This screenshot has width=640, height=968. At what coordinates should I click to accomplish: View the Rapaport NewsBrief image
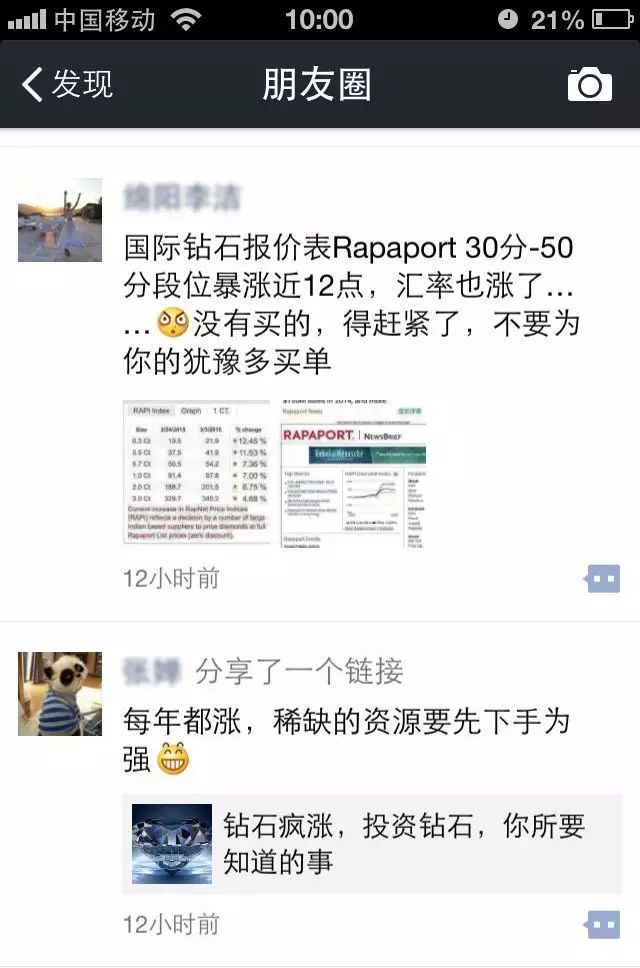coord(352,473)
